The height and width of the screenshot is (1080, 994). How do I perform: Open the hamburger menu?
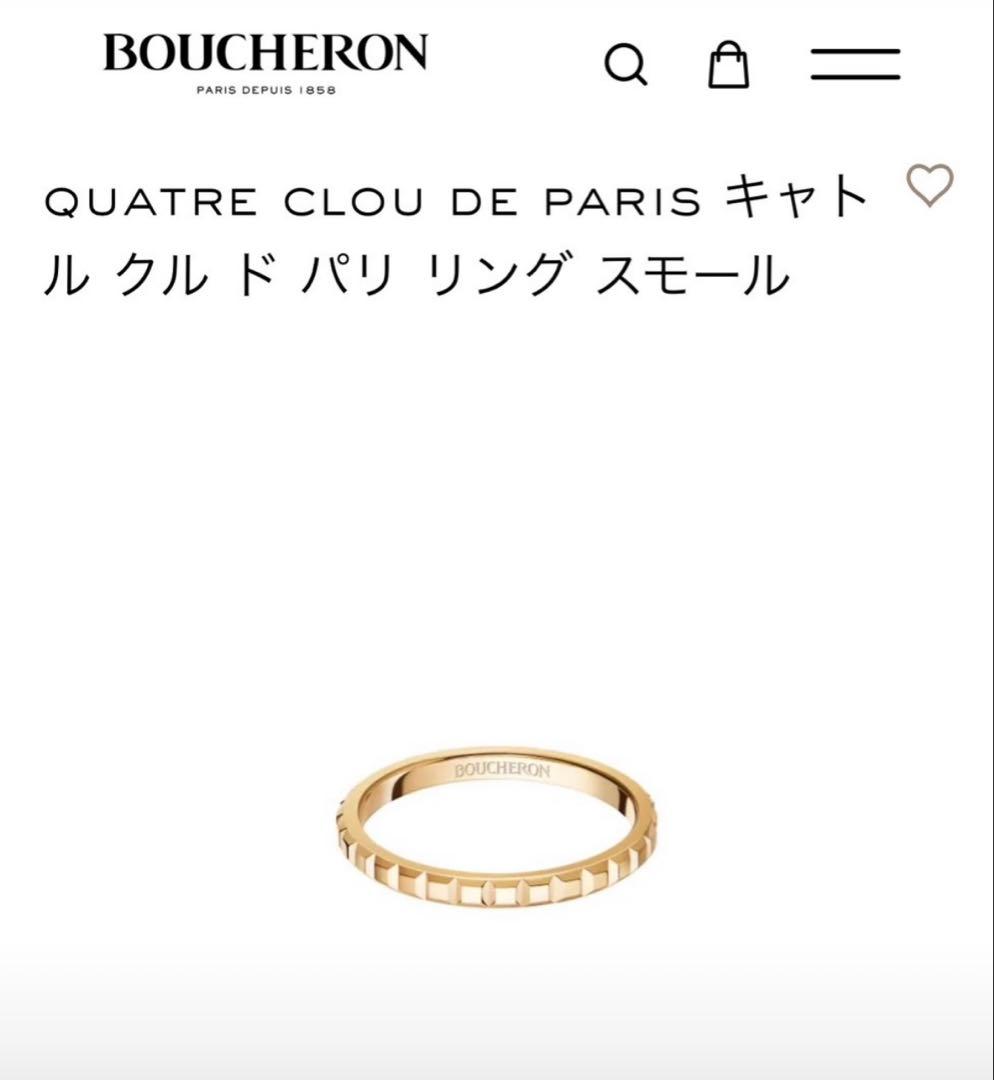coord(855,64)
